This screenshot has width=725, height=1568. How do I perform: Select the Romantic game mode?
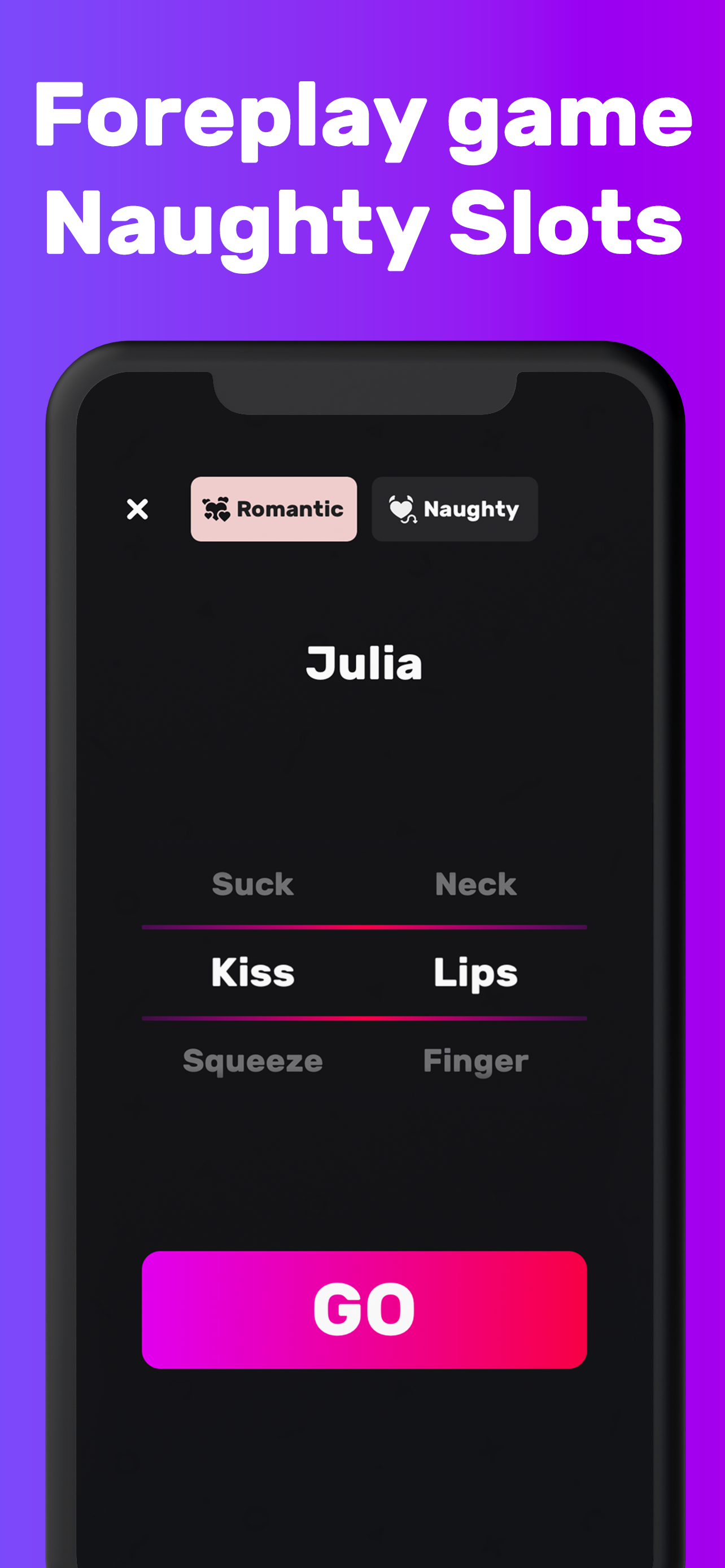point(275,509)
